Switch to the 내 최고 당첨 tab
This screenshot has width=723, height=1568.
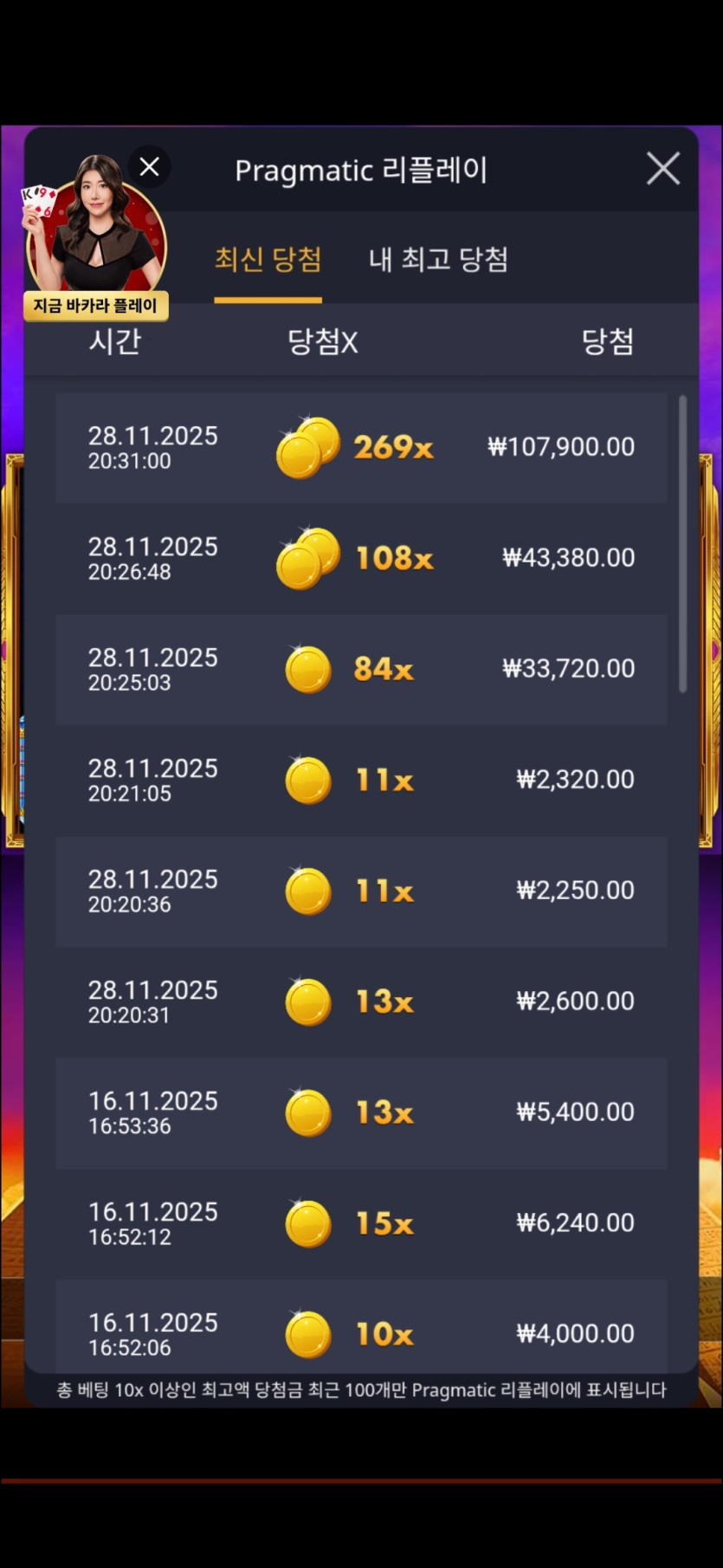(x=438, y=260)
